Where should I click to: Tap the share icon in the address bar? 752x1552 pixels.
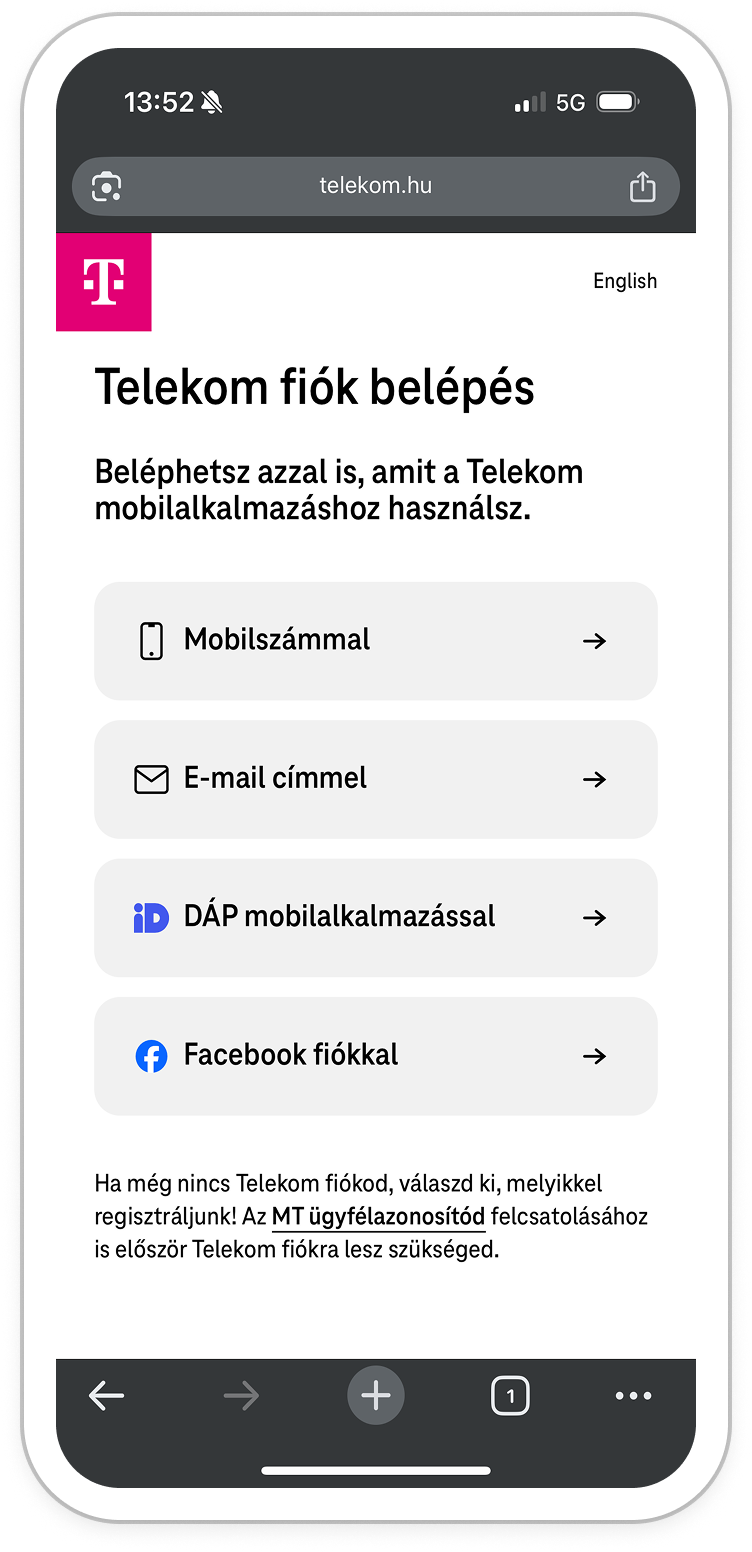point(643,185)
